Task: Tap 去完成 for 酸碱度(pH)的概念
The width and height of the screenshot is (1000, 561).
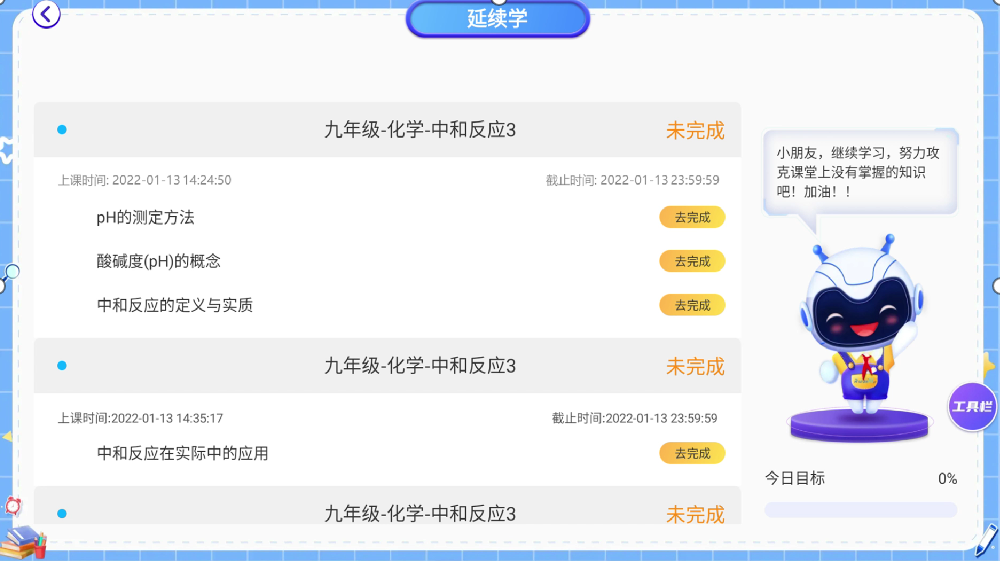Action: click(x=691, y=261)
